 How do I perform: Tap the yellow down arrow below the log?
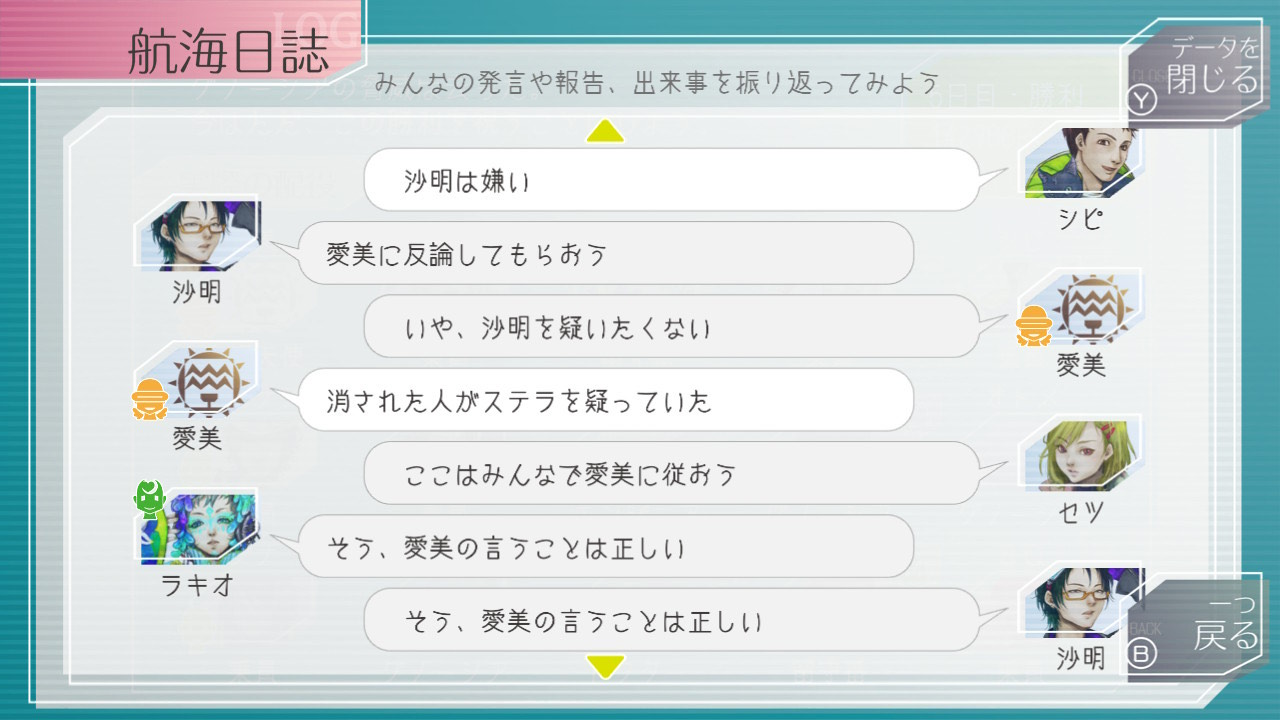click(x=605, y=665)
